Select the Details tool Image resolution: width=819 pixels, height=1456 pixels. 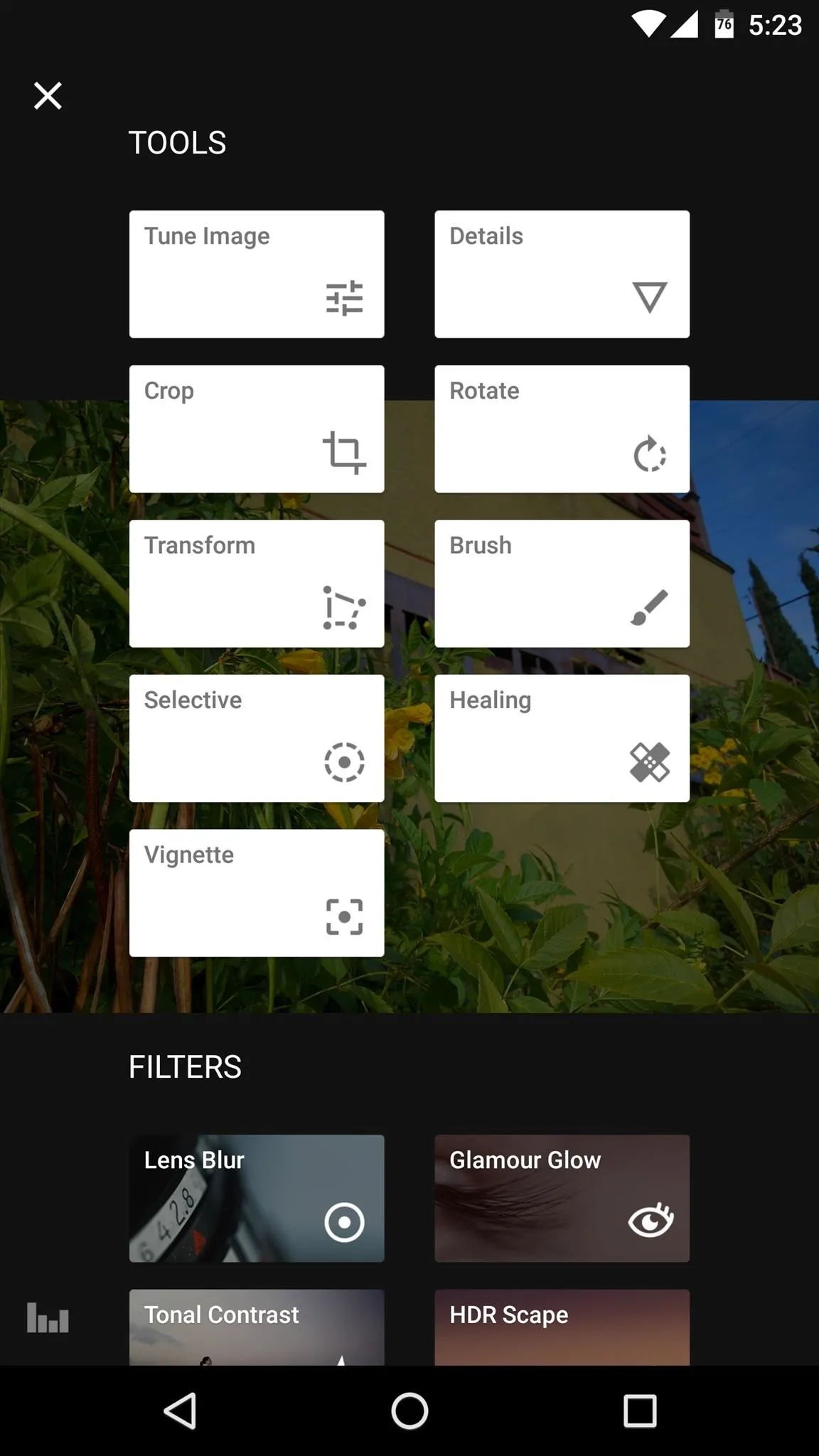point(562,274)
